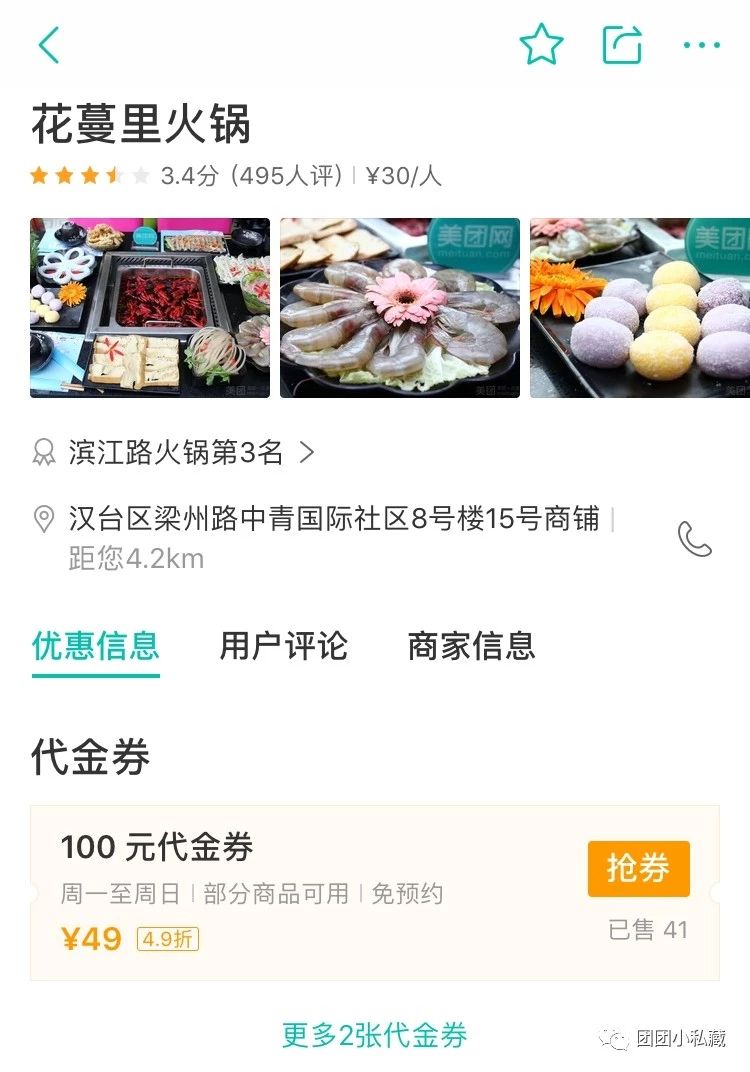Switch to the 商家信息 tab

470,647
